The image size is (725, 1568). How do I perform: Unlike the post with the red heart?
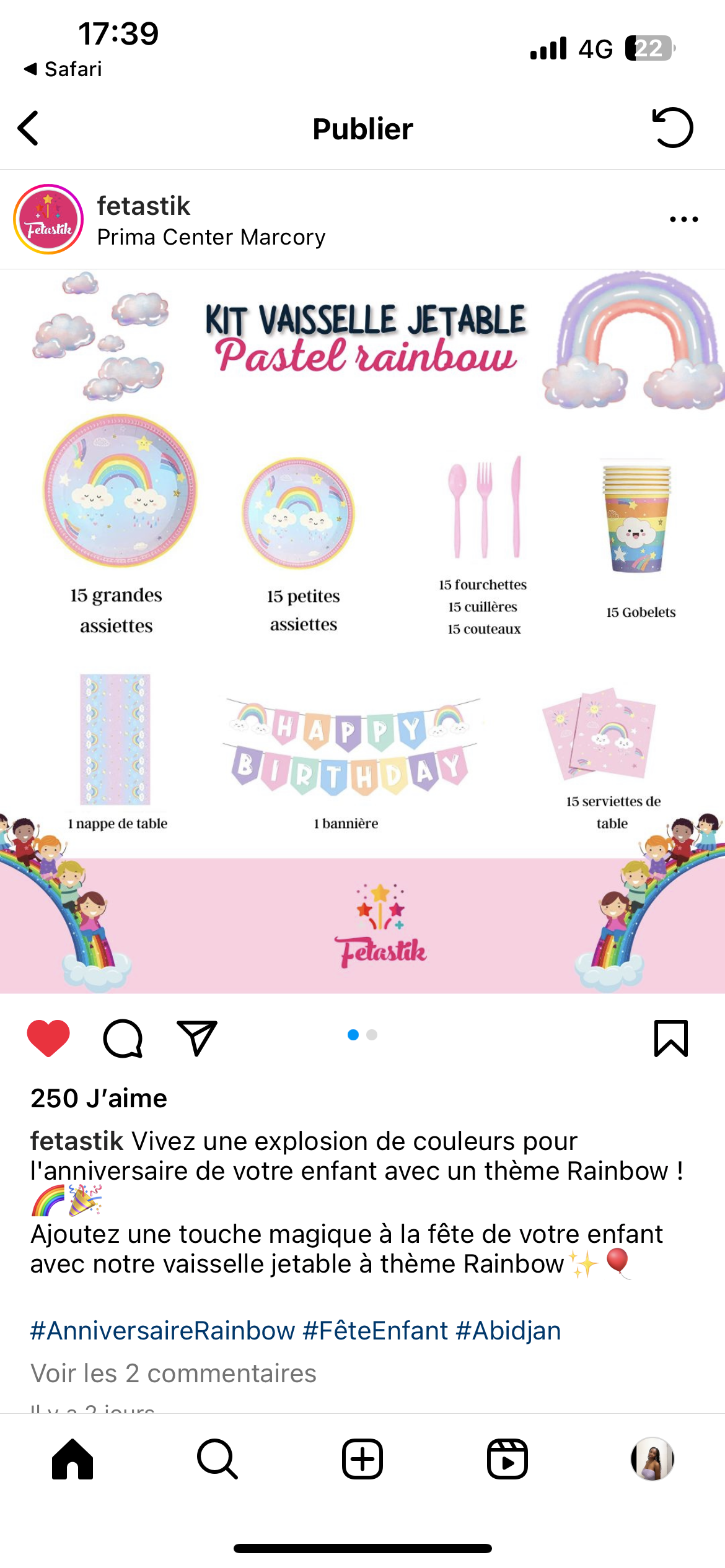point(48,1038)
